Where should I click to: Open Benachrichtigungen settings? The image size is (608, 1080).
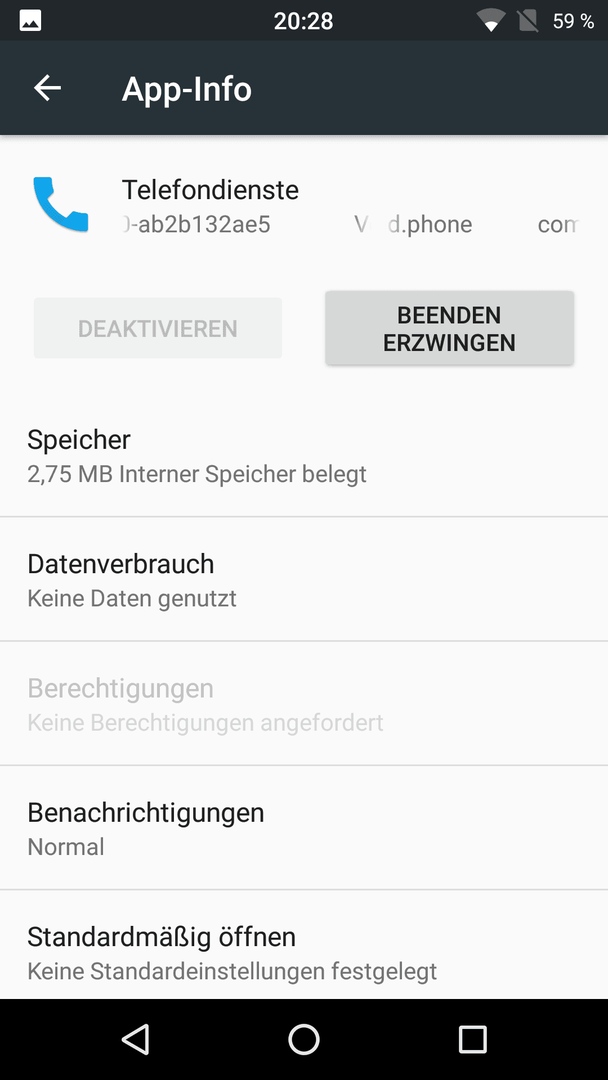pos(304,828)
